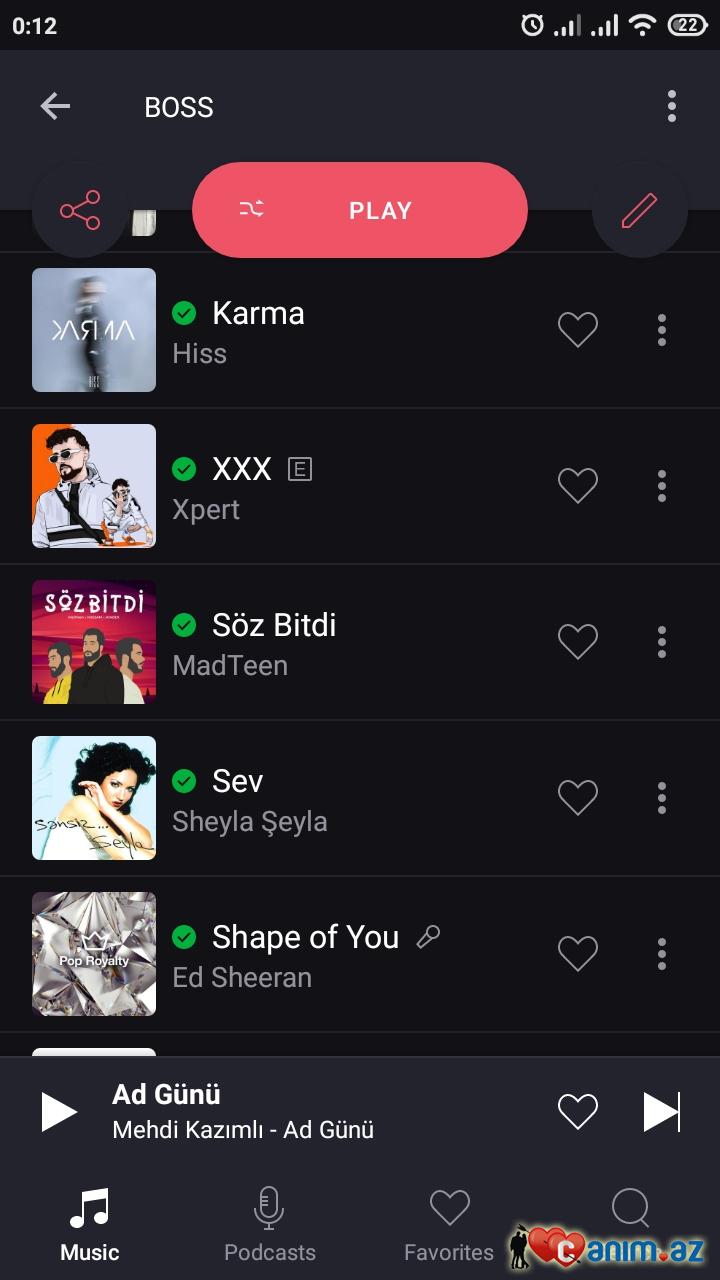
Task: Like the song Karma
Action: [577, 330]
